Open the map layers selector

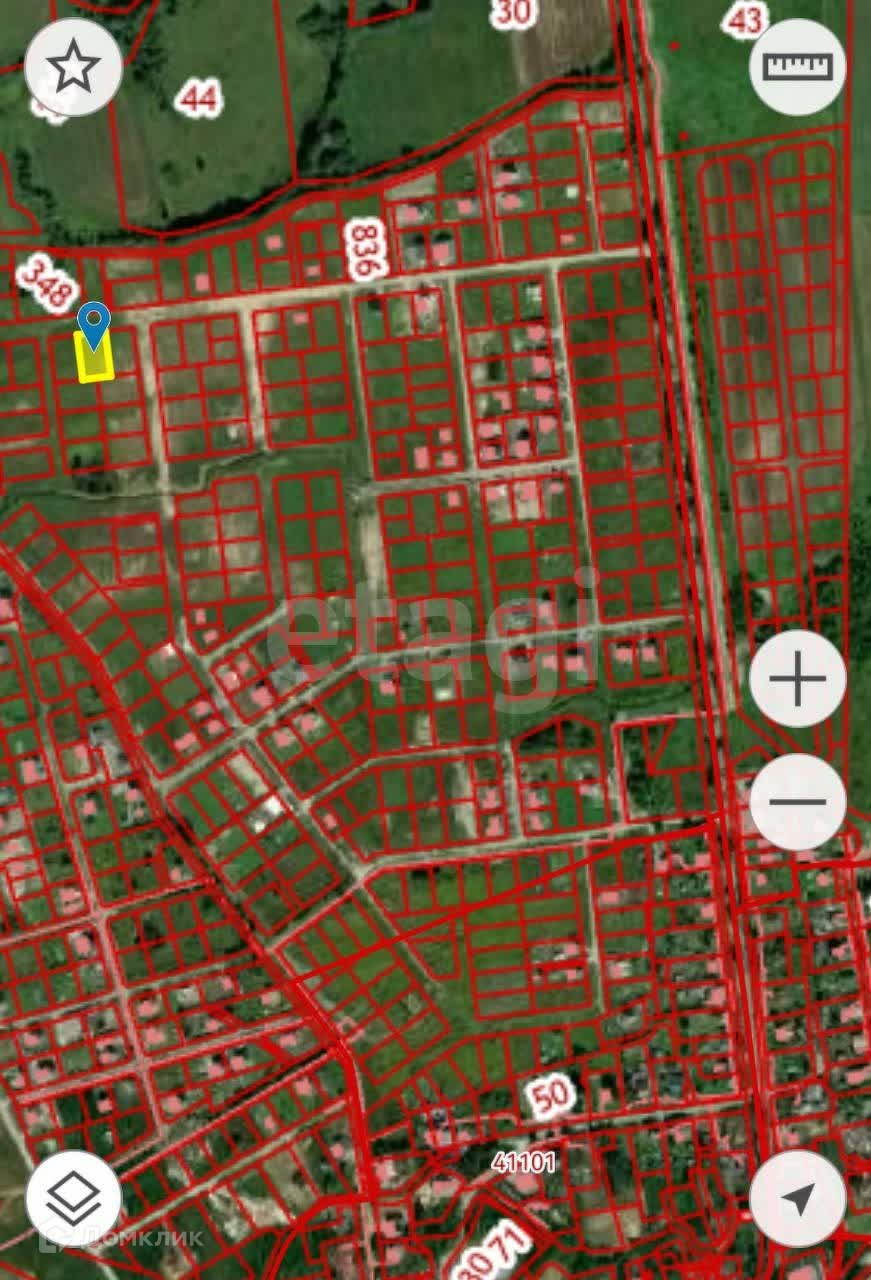(74, 1198)
